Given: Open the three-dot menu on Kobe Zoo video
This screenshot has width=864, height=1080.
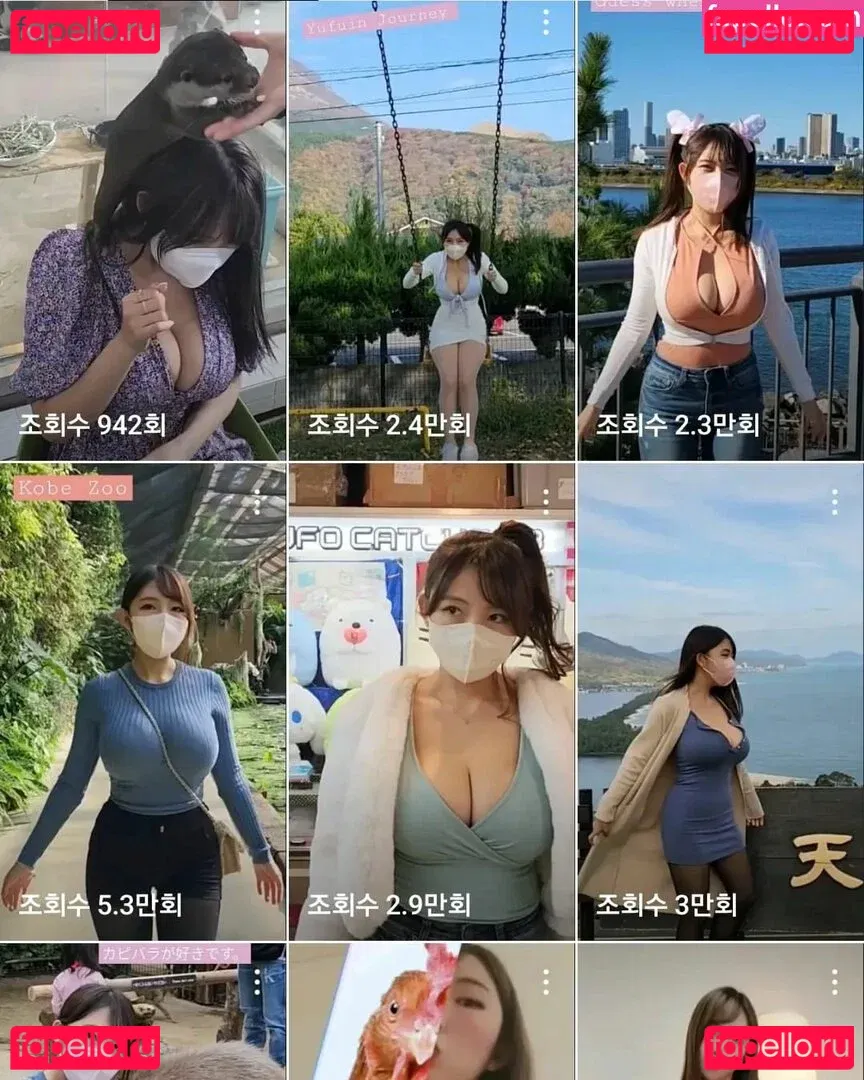Looking at the screenshot, I should coord(257,502).
